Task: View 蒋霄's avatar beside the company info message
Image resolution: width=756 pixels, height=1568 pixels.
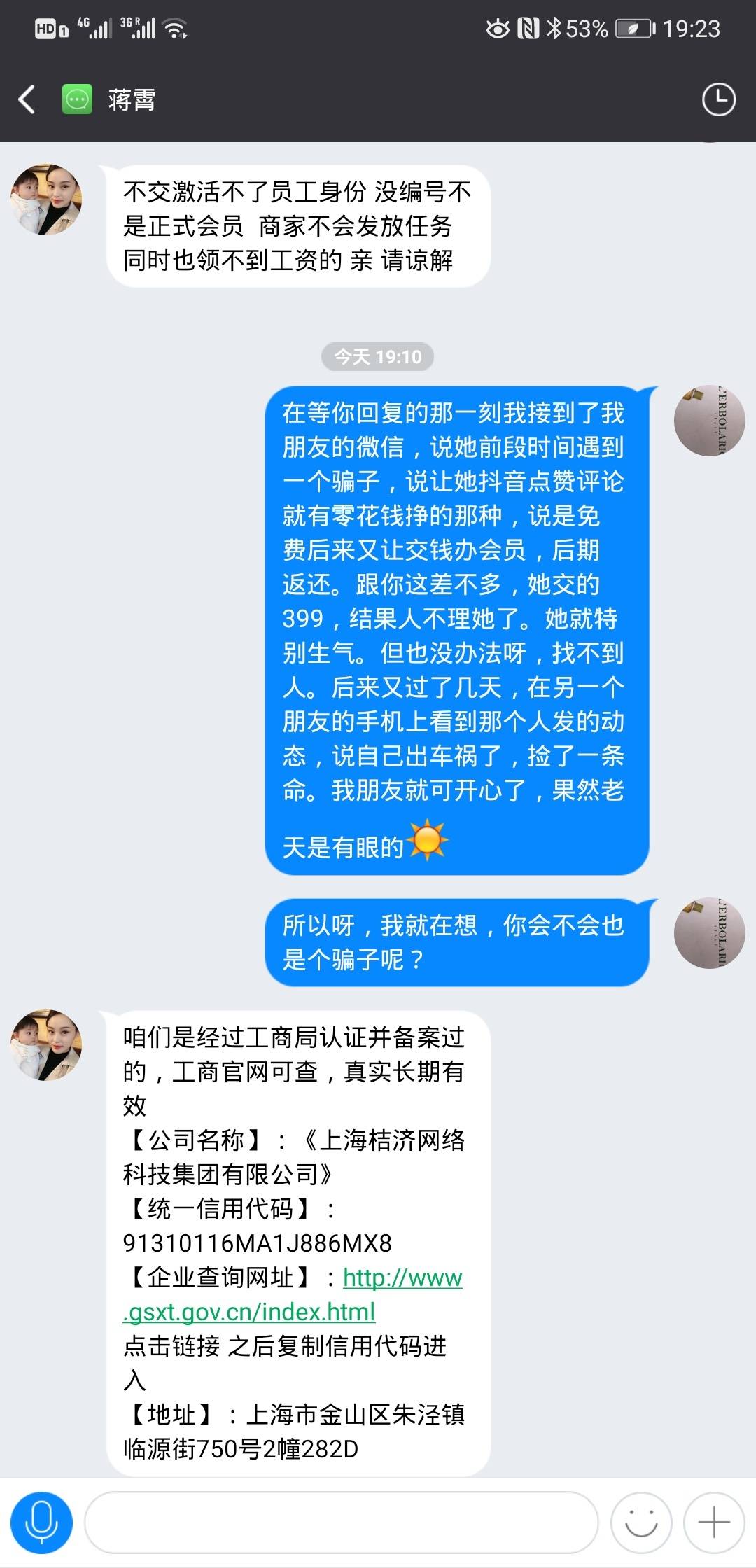Action: point(46,1044)
